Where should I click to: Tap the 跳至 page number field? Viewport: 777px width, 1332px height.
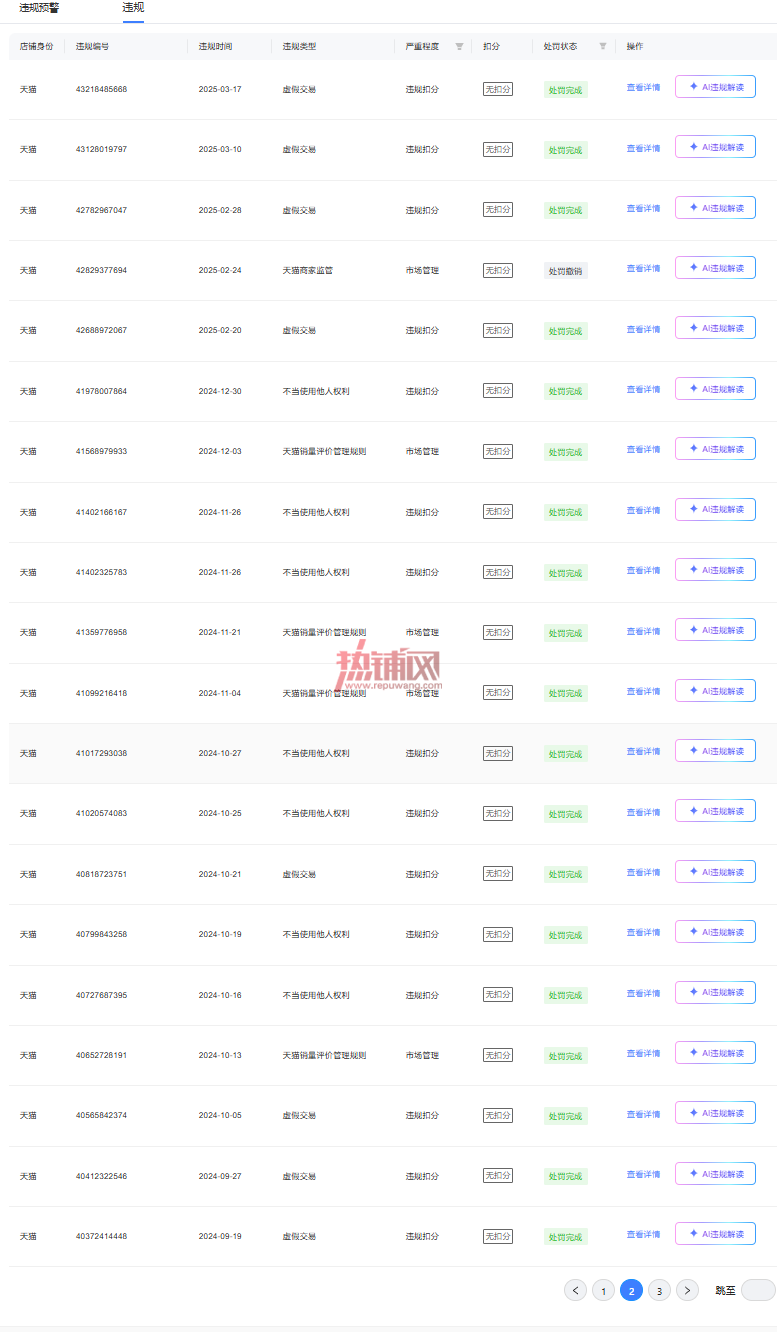[x=758, y=1290]
